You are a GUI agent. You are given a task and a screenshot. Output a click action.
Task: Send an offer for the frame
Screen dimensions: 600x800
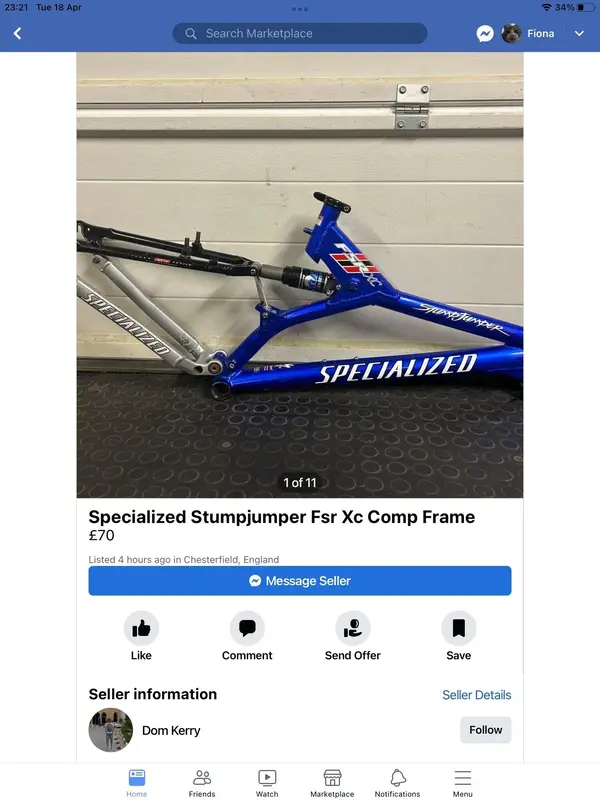[x=352, y=636]
